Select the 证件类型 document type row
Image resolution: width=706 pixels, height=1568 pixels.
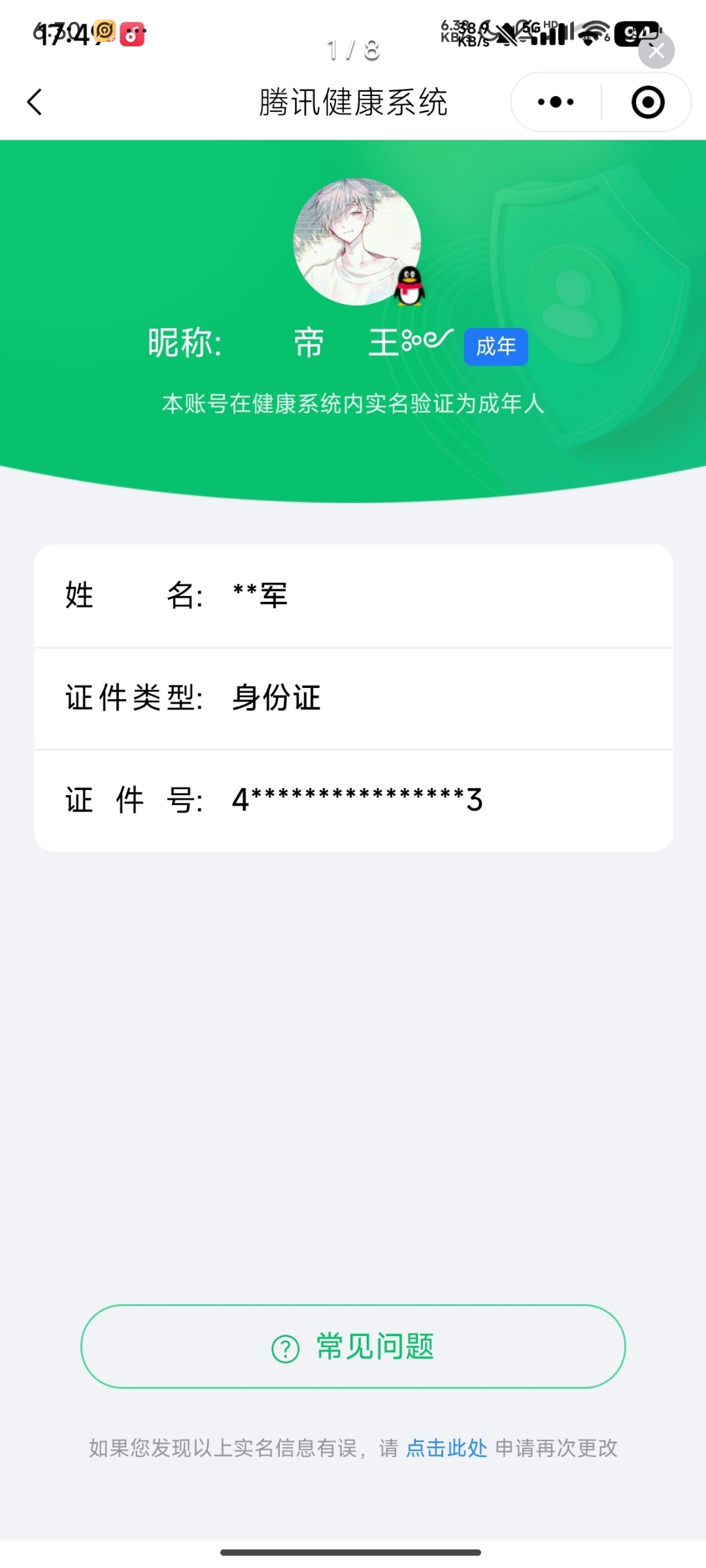point(353,697)
